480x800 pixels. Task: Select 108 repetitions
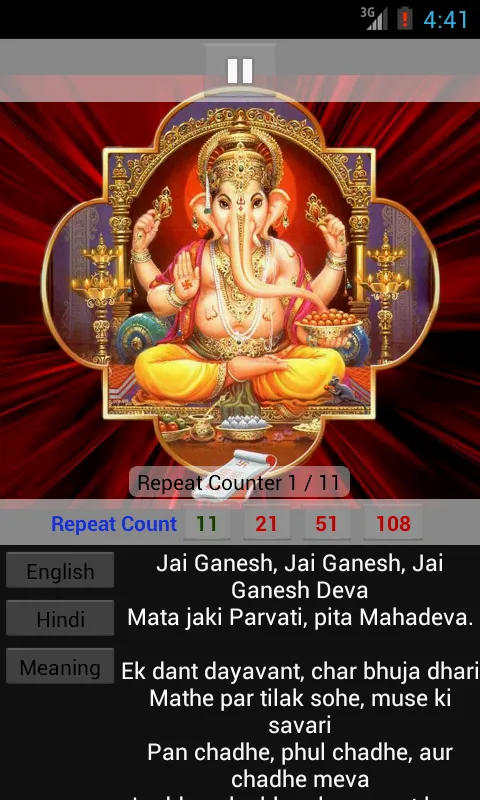pos(393,523)
